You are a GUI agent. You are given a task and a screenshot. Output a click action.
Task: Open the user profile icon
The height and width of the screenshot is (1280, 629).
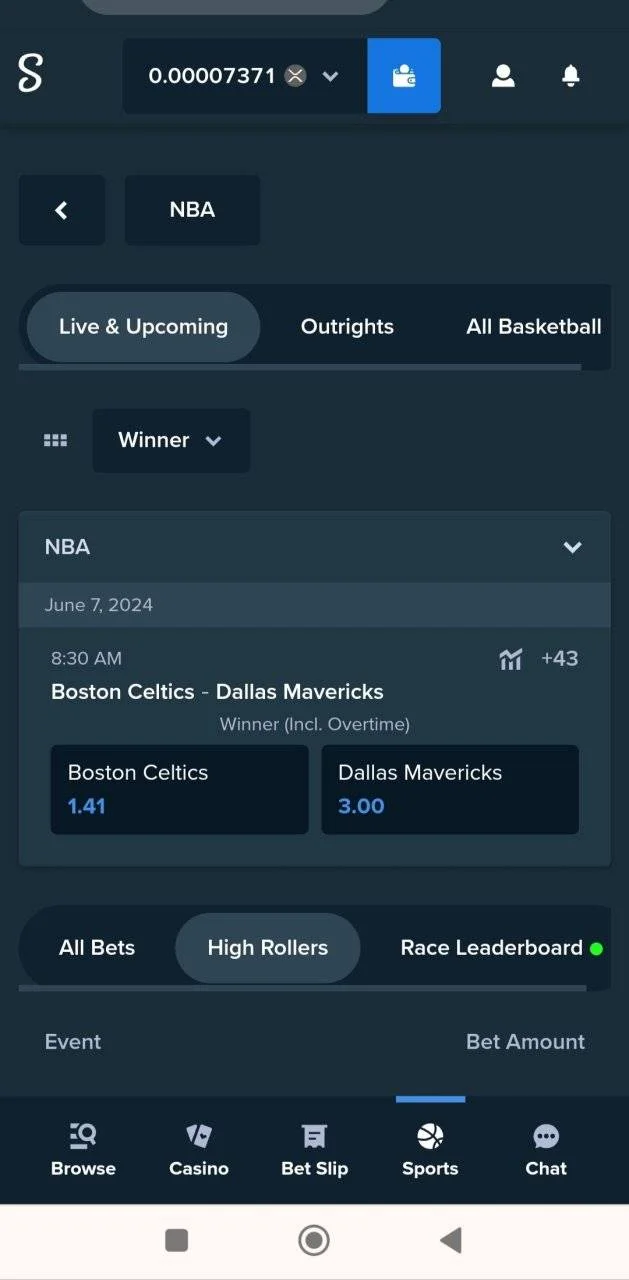point(503,76)
